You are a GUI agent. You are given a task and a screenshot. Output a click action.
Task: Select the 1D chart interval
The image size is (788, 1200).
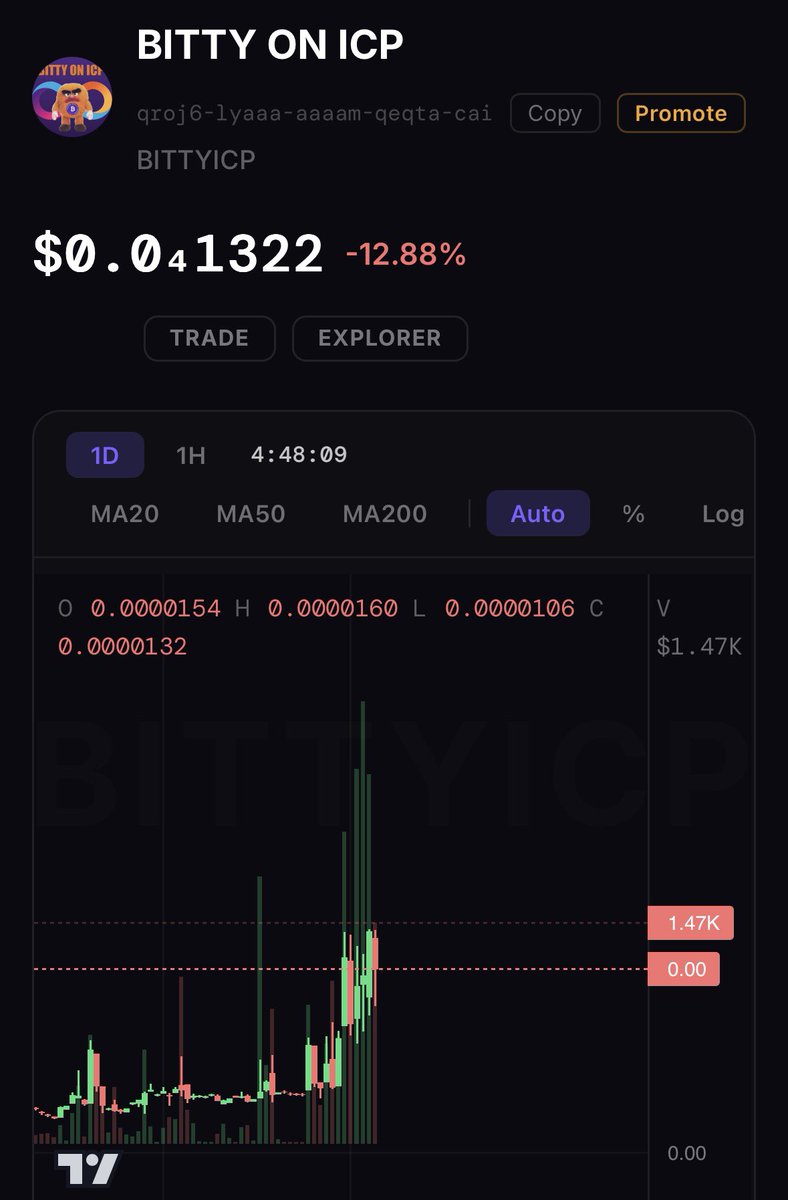[105, 456]
